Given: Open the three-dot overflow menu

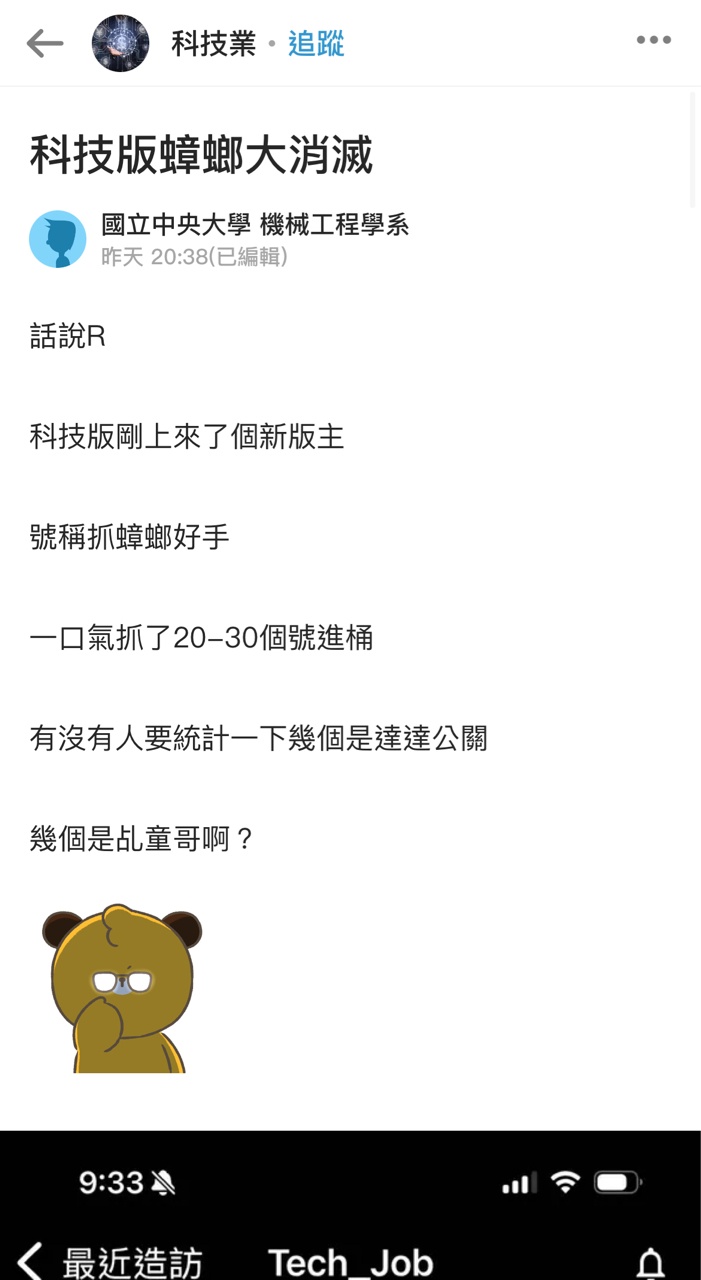Looking at the screenshot, I should click(654, 41).
